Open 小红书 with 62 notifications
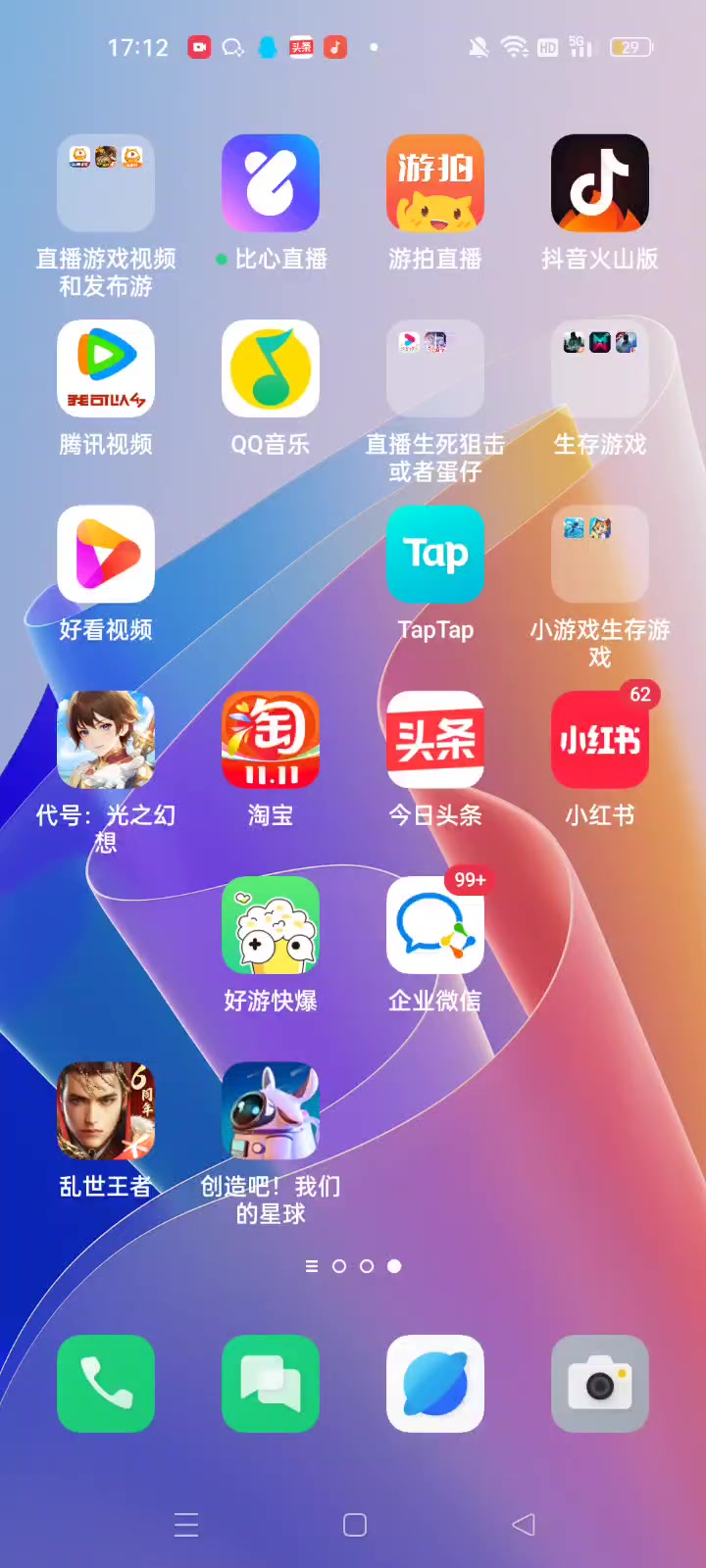 (x=600, y=740)
